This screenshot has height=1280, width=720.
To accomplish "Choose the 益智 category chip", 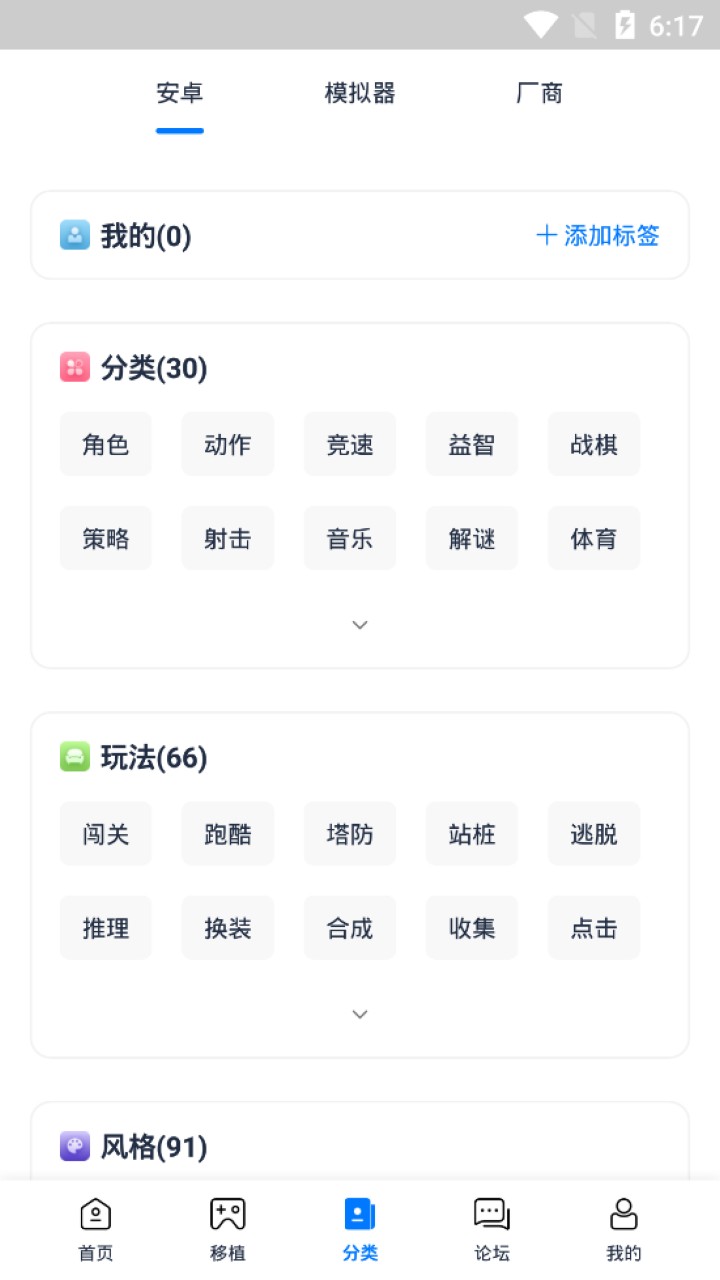I will tap(472, 444).
